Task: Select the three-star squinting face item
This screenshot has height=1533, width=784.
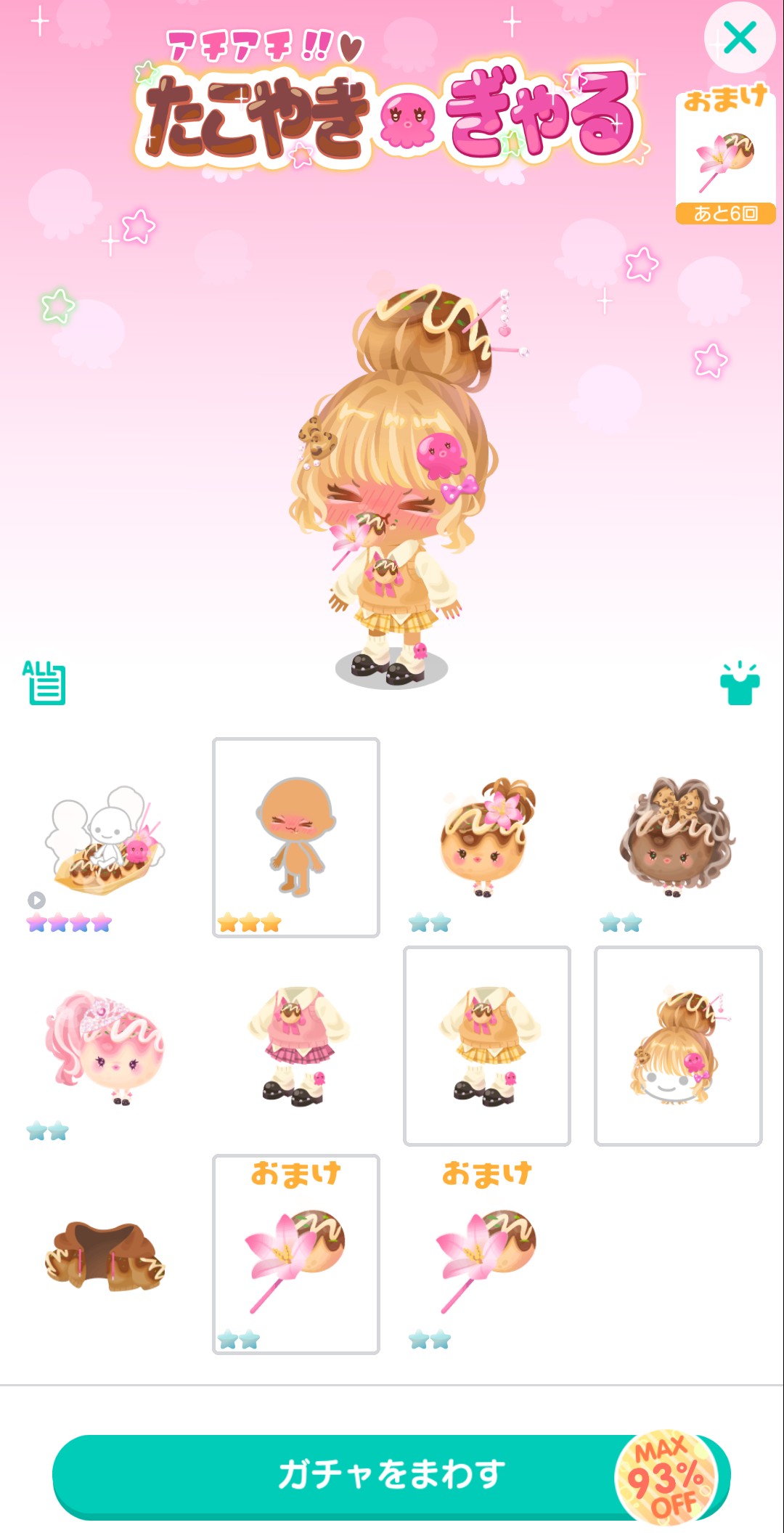Action: tap(295, 837)
